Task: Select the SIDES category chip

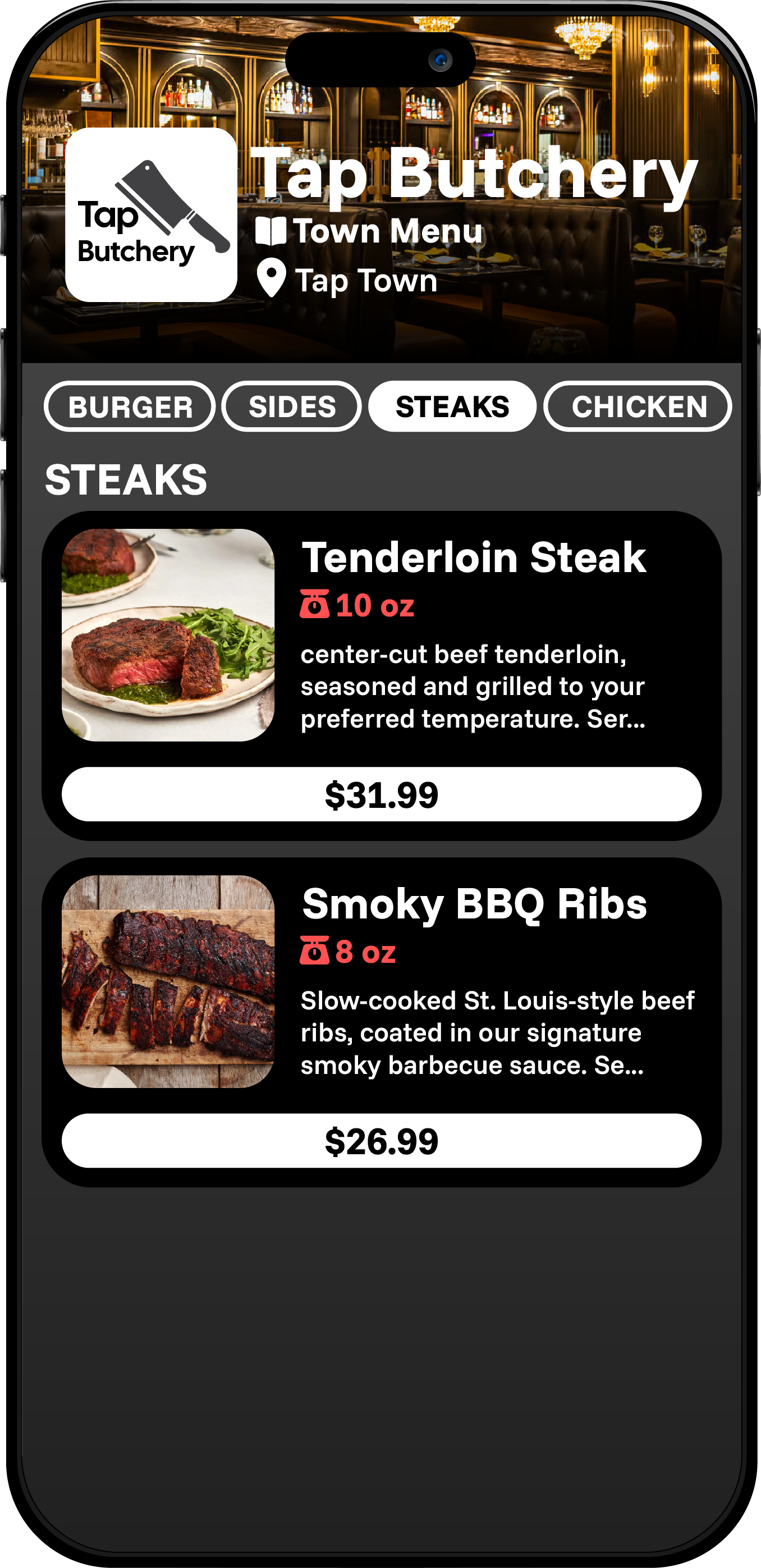Action: 291,406
